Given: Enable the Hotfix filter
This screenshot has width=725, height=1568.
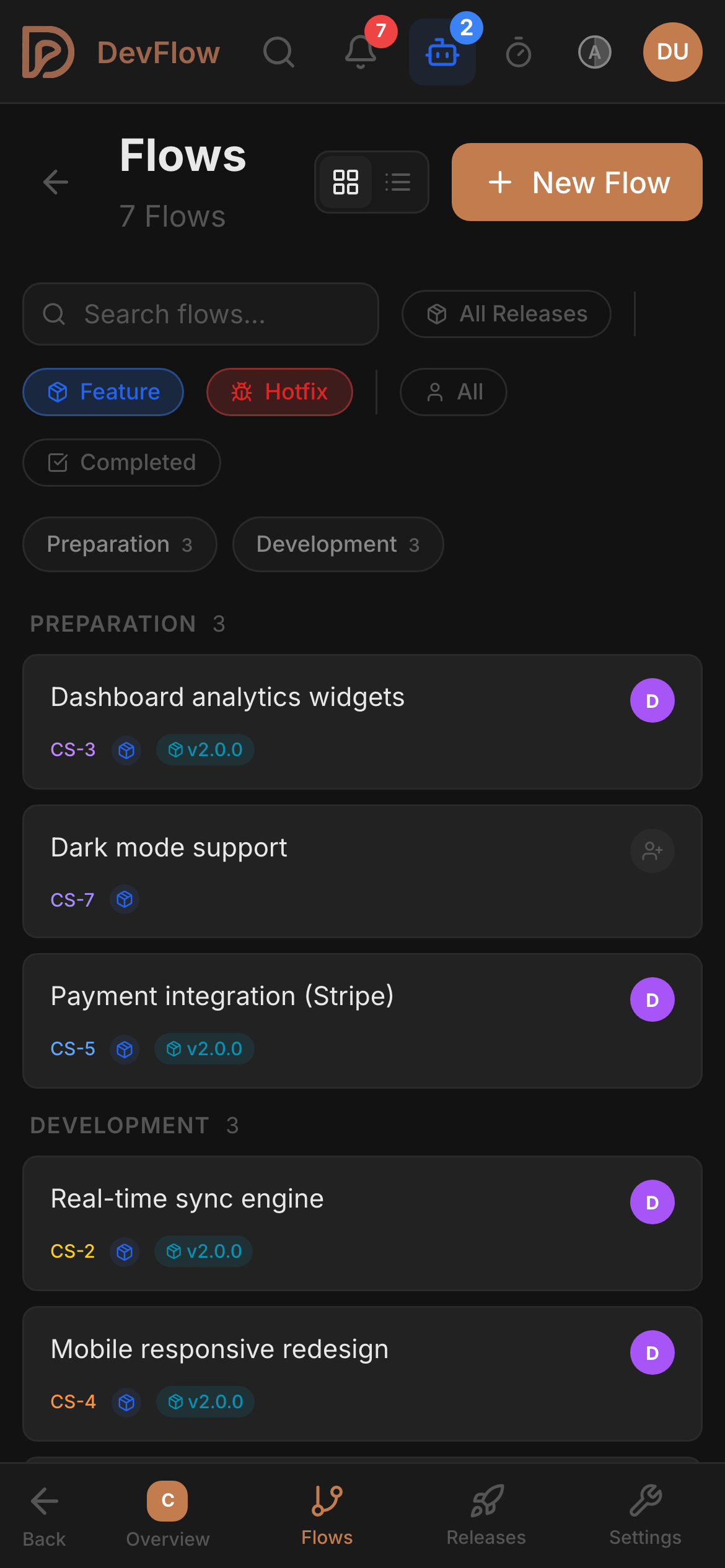Looking at the screenshot, I should (279, 391).
